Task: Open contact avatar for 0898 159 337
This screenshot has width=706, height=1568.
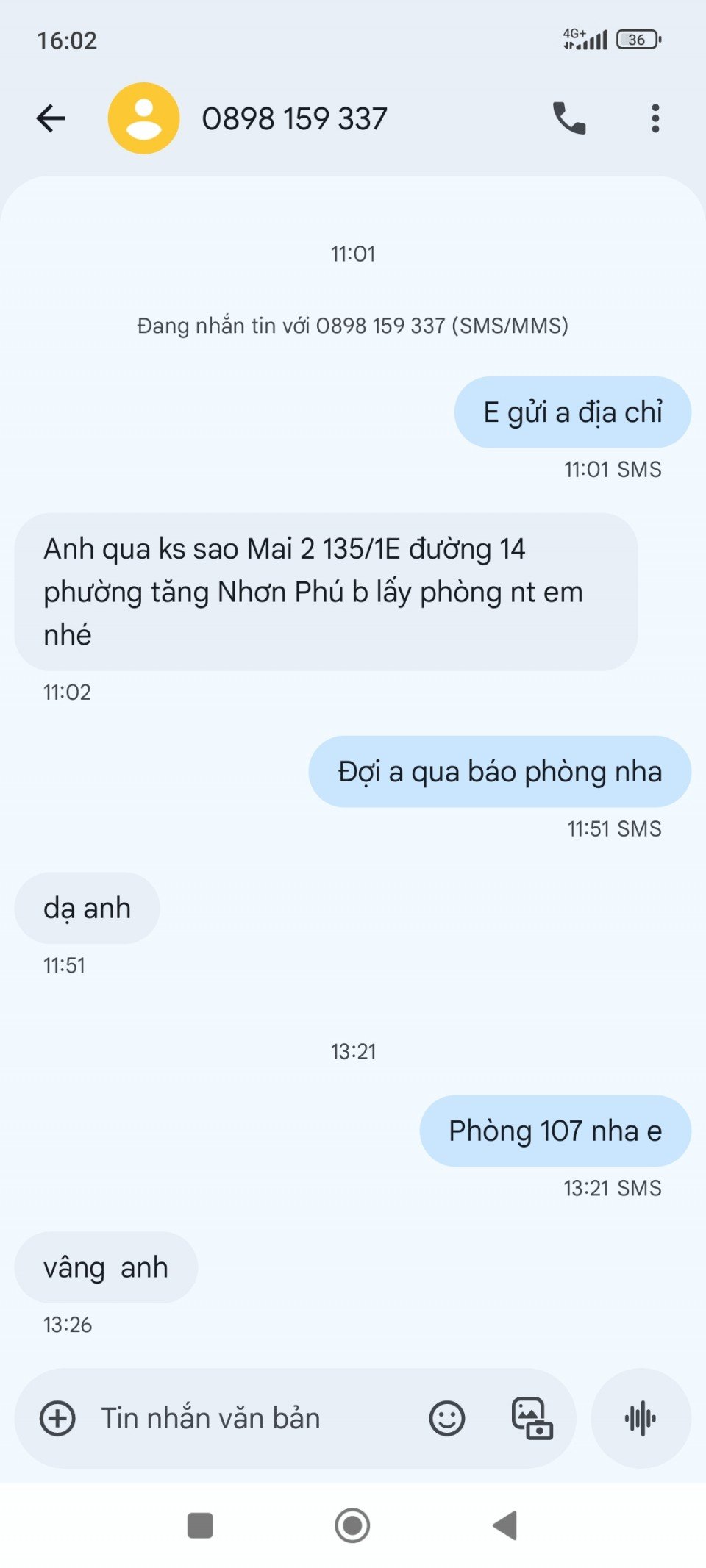Action: click(x=144, y=118)
